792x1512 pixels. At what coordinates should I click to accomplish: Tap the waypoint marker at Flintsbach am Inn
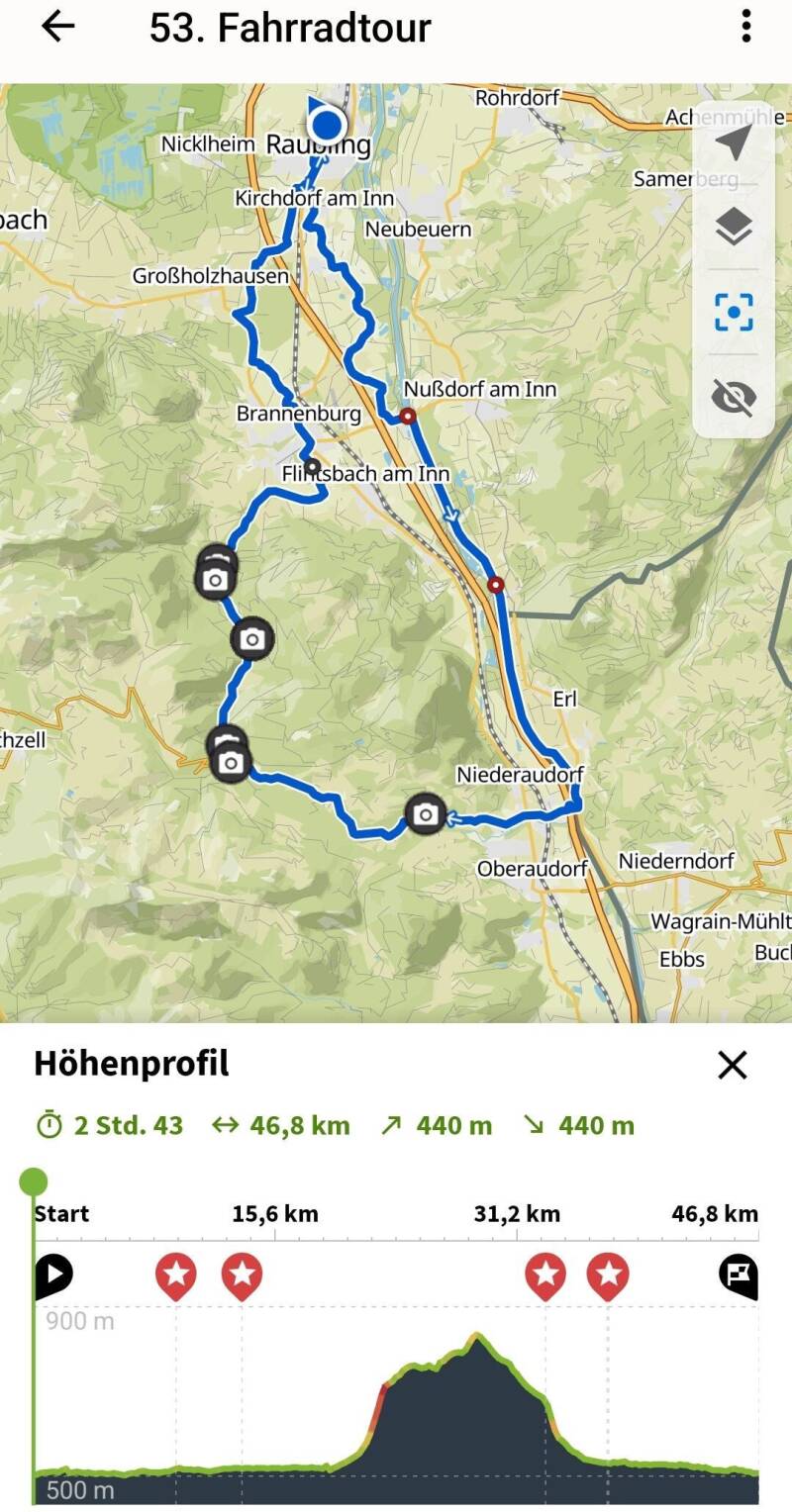click(312, 466)
